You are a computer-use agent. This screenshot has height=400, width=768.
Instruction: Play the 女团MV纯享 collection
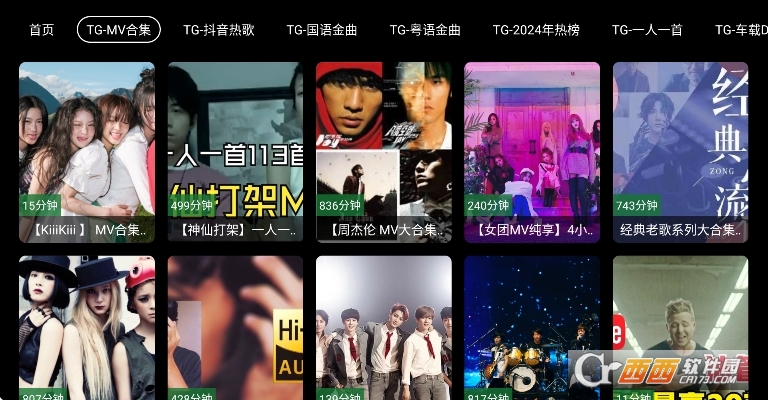tap(532, 150)
